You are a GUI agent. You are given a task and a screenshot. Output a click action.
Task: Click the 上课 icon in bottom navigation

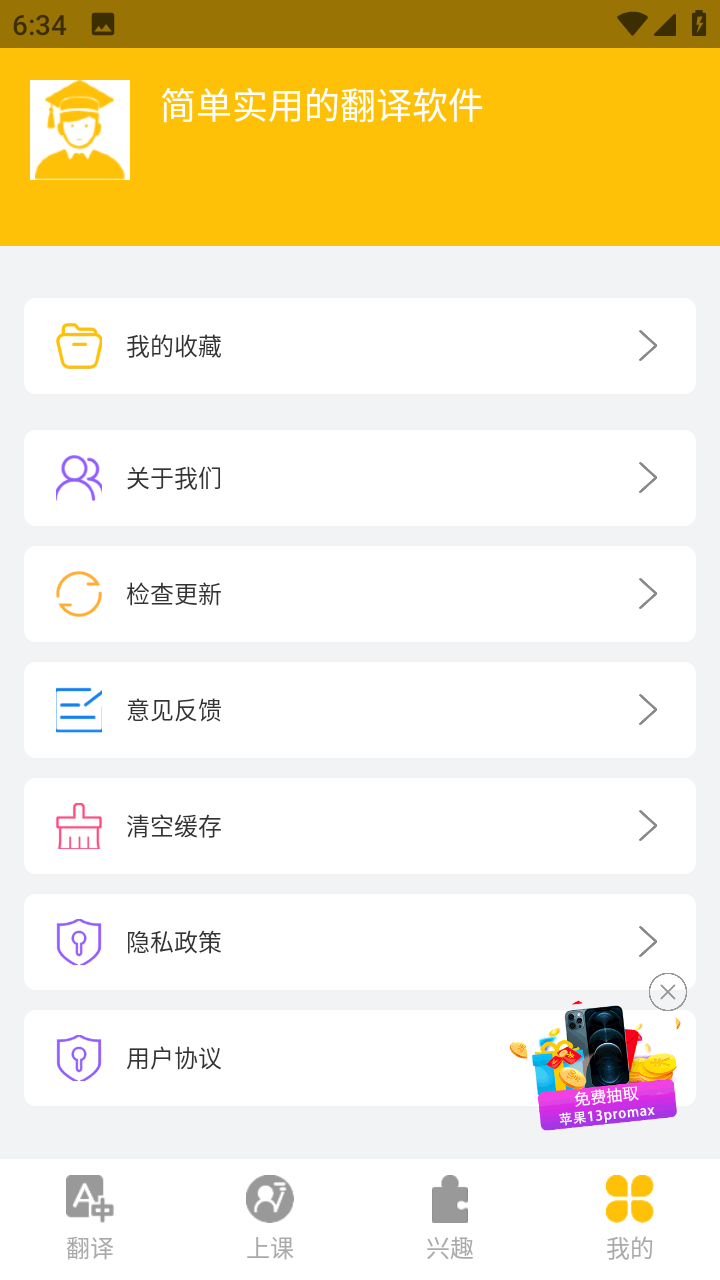pos(269,1198)
